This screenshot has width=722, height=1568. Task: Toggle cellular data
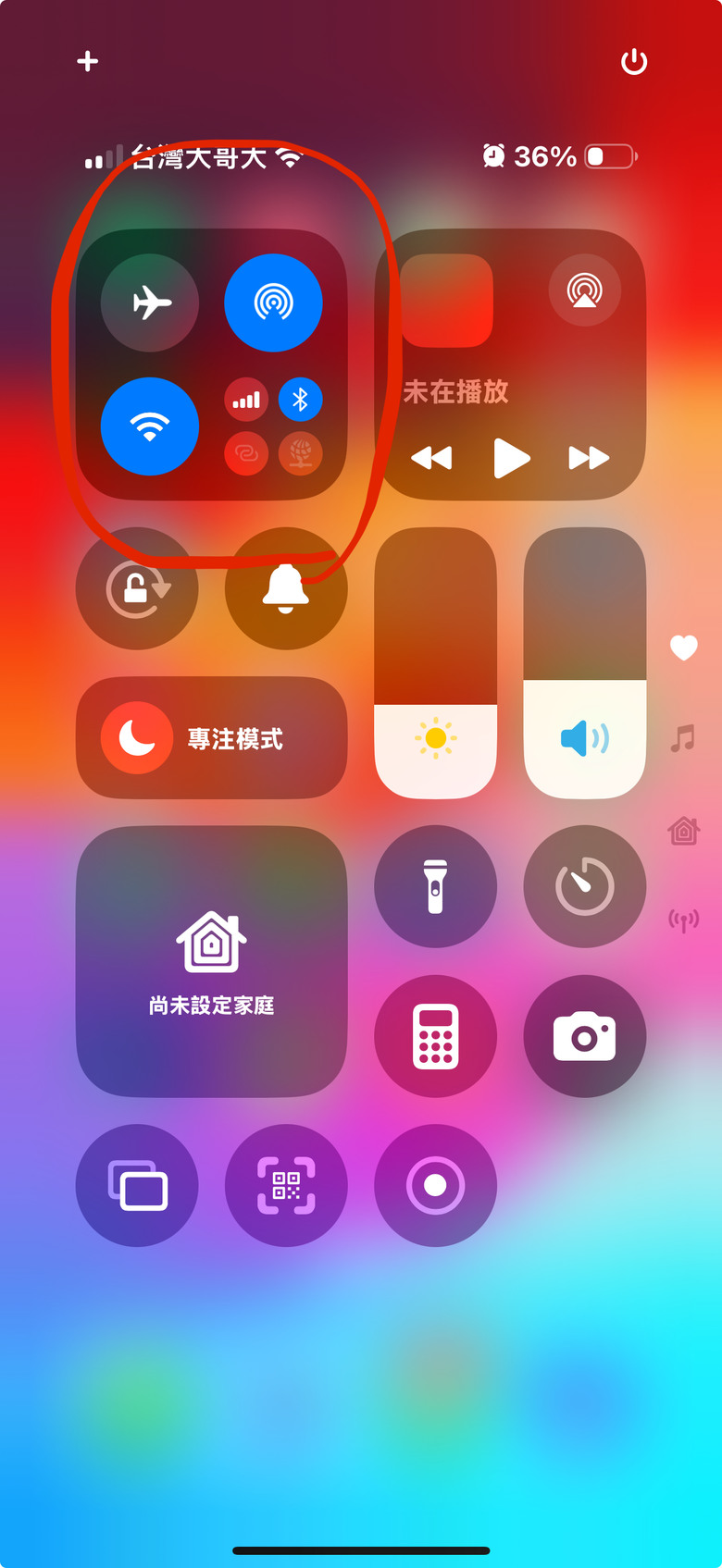246,400
